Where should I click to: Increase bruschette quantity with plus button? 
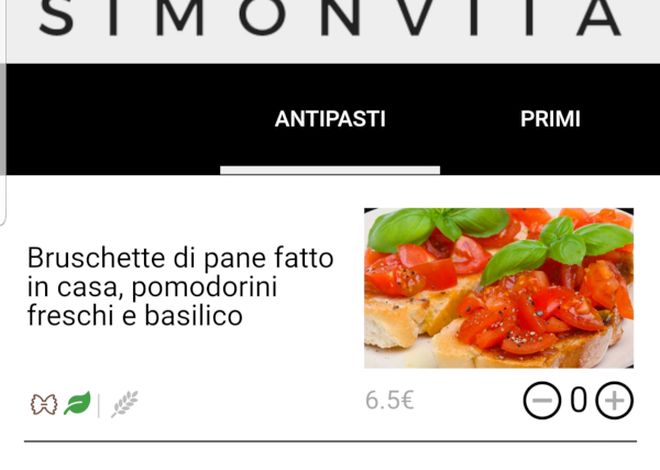[x=614, y=401]
